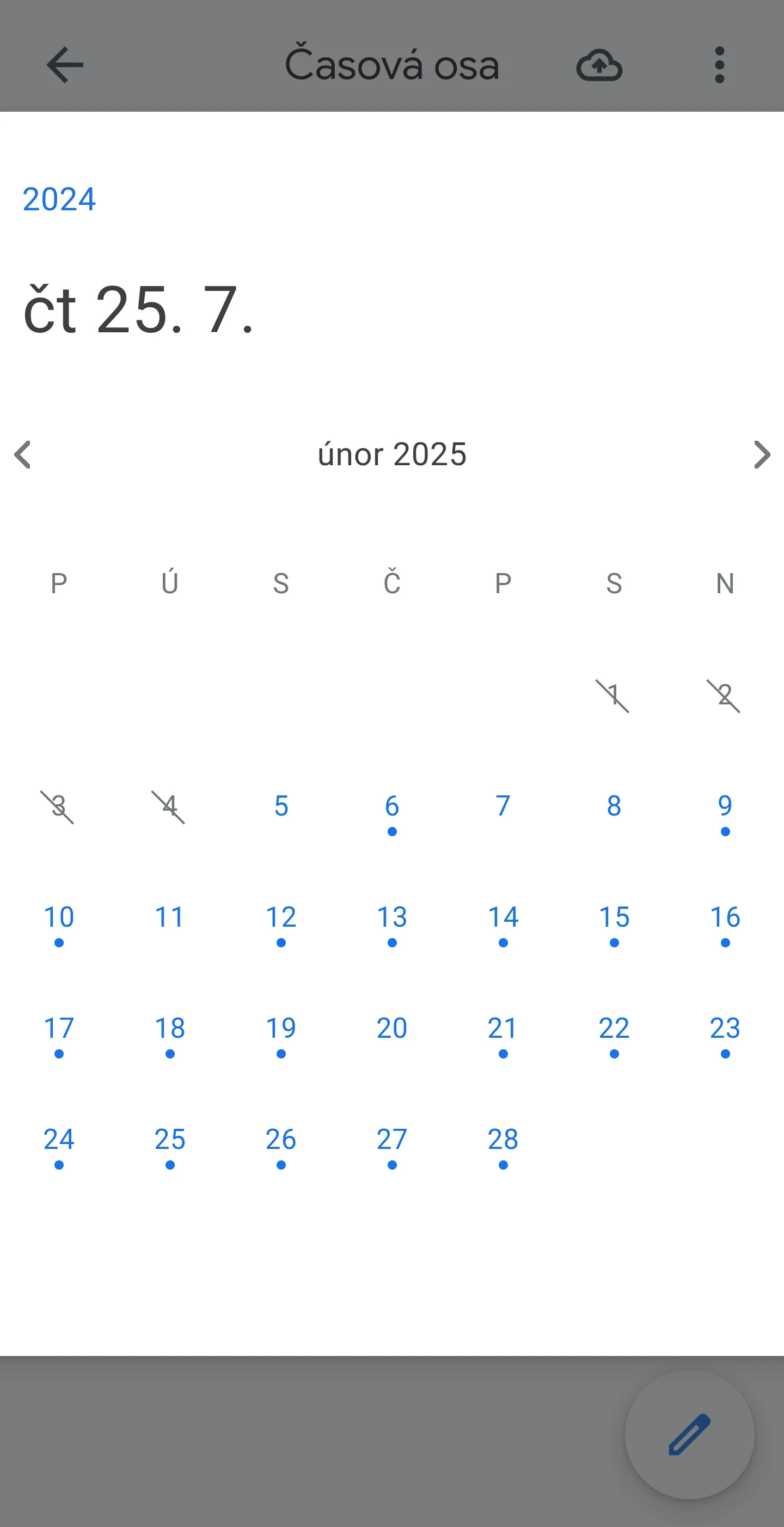Choose day 22 in the calendar
784x1527 pixels.
coord(614,1029)
